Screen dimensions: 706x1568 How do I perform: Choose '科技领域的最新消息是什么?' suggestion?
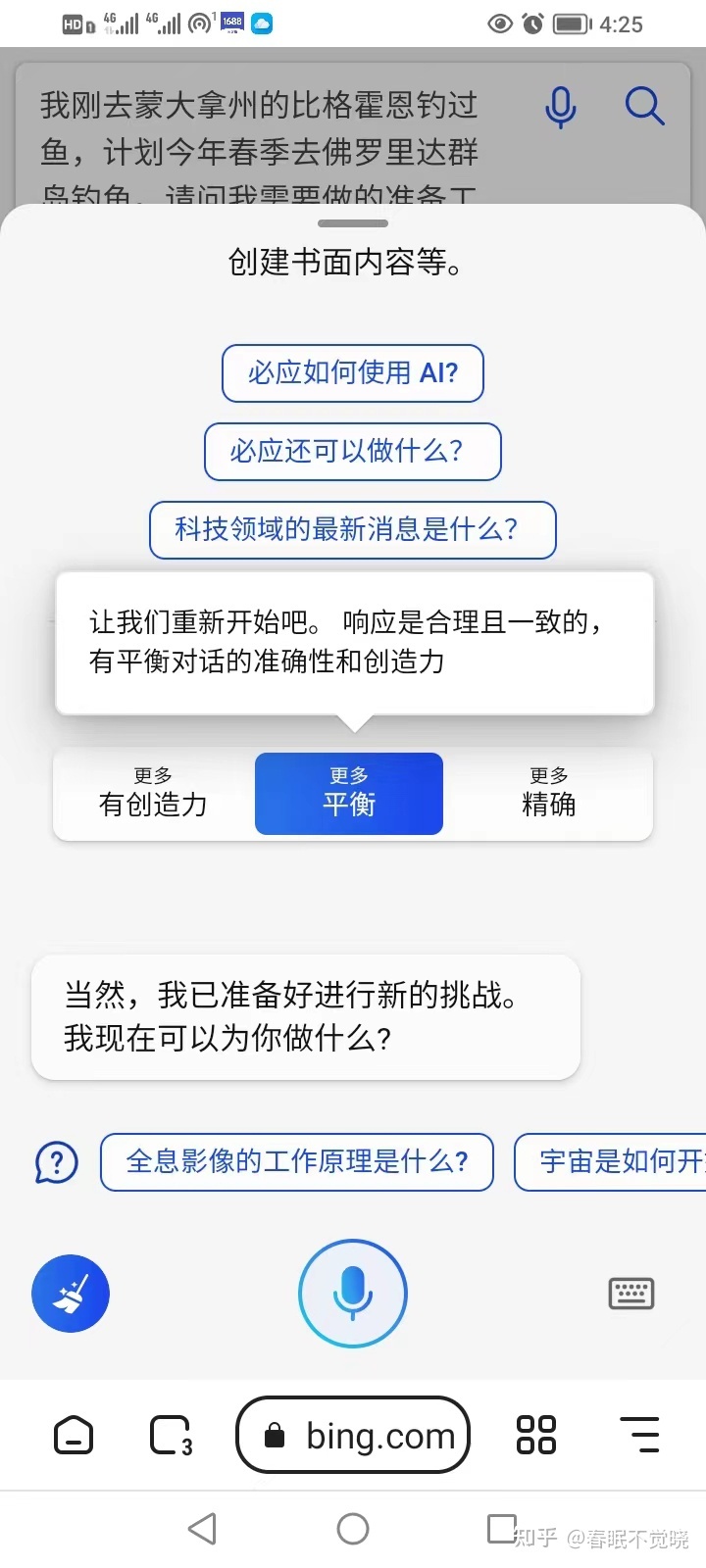[353, 530]
